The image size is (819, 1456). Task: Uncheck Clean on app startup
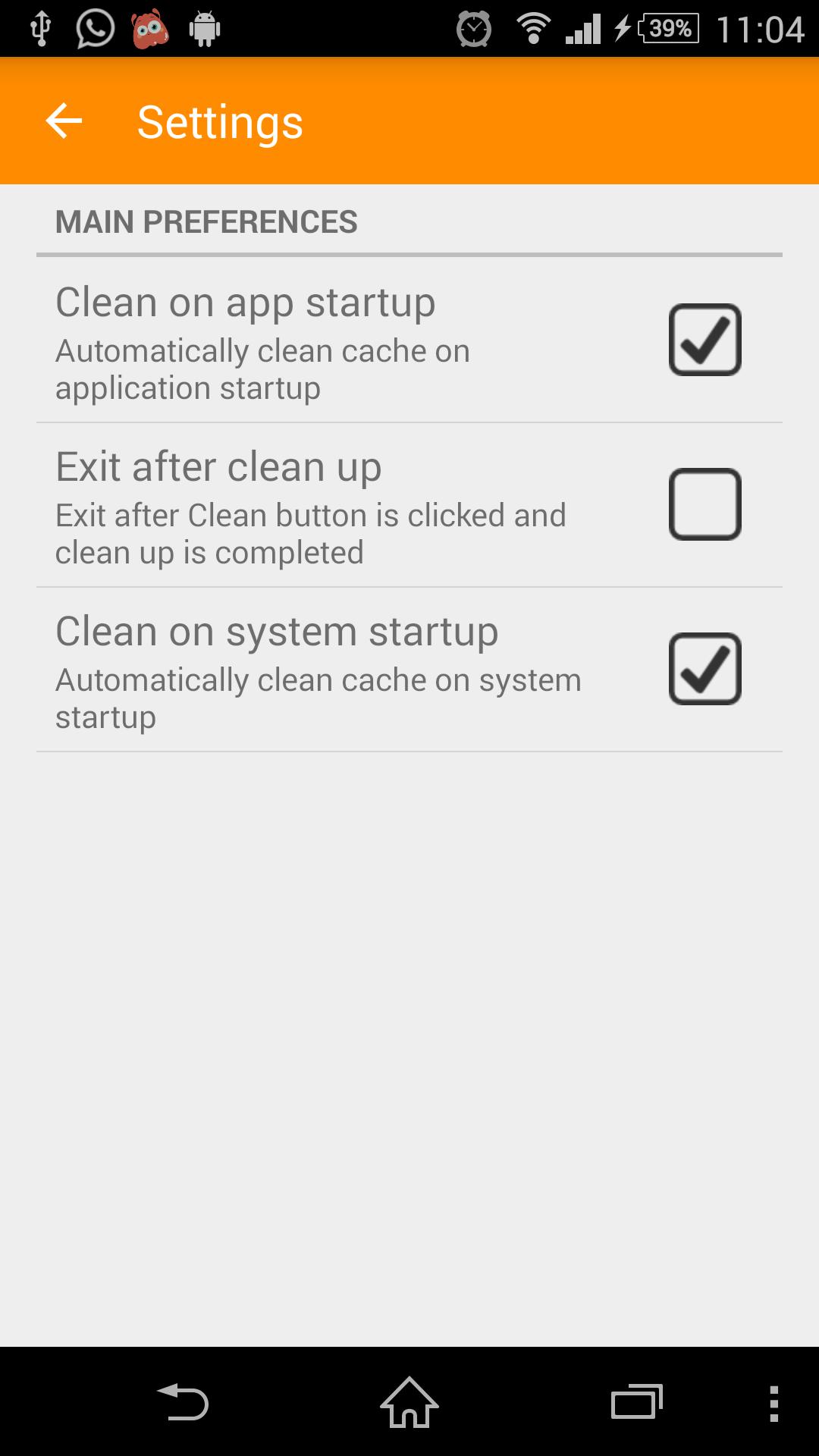[704, 340]
